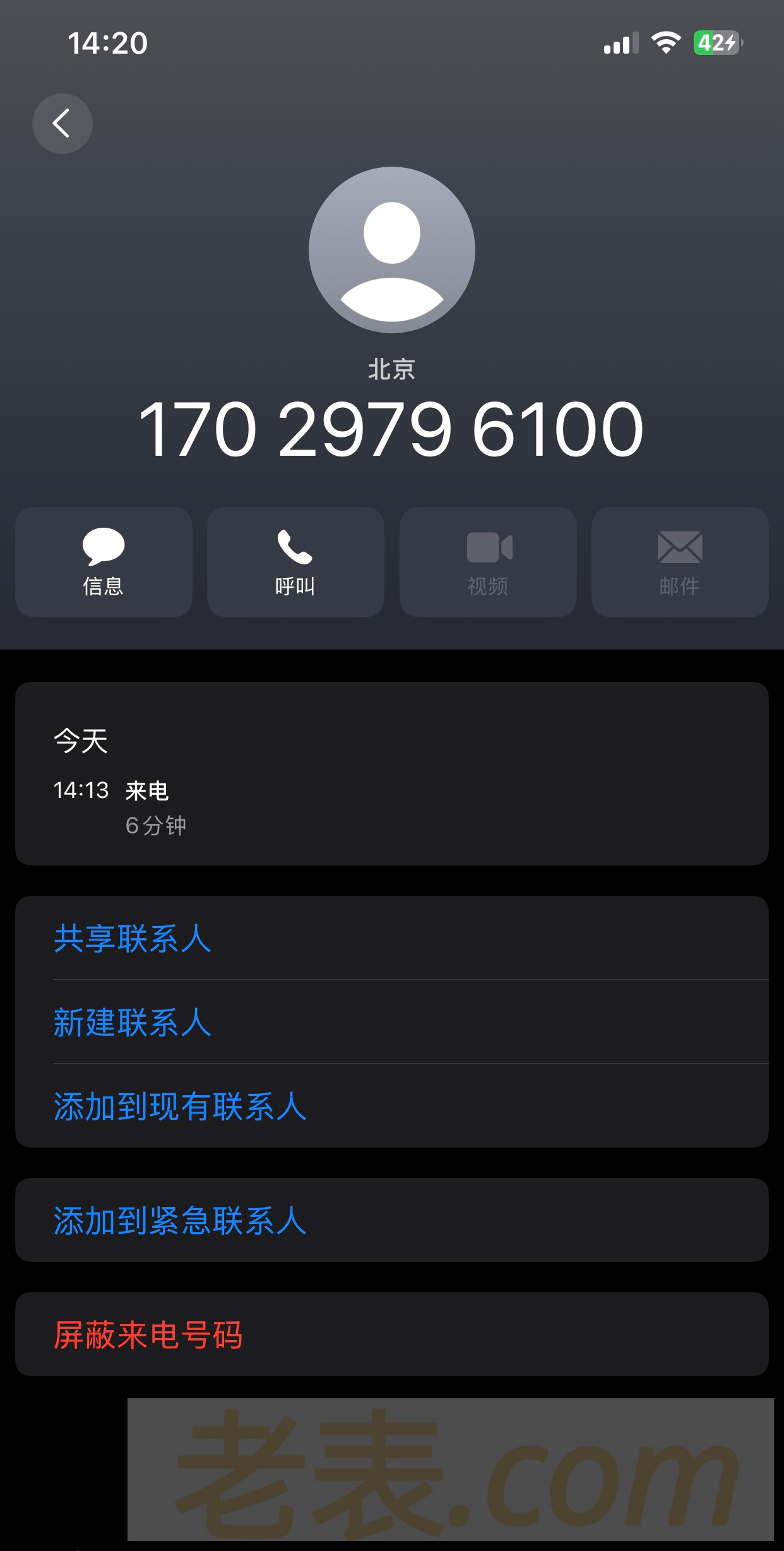Send a message via 信息 button
The height and width of the screenshot is (1551, 784).
(x=104, y=562)
